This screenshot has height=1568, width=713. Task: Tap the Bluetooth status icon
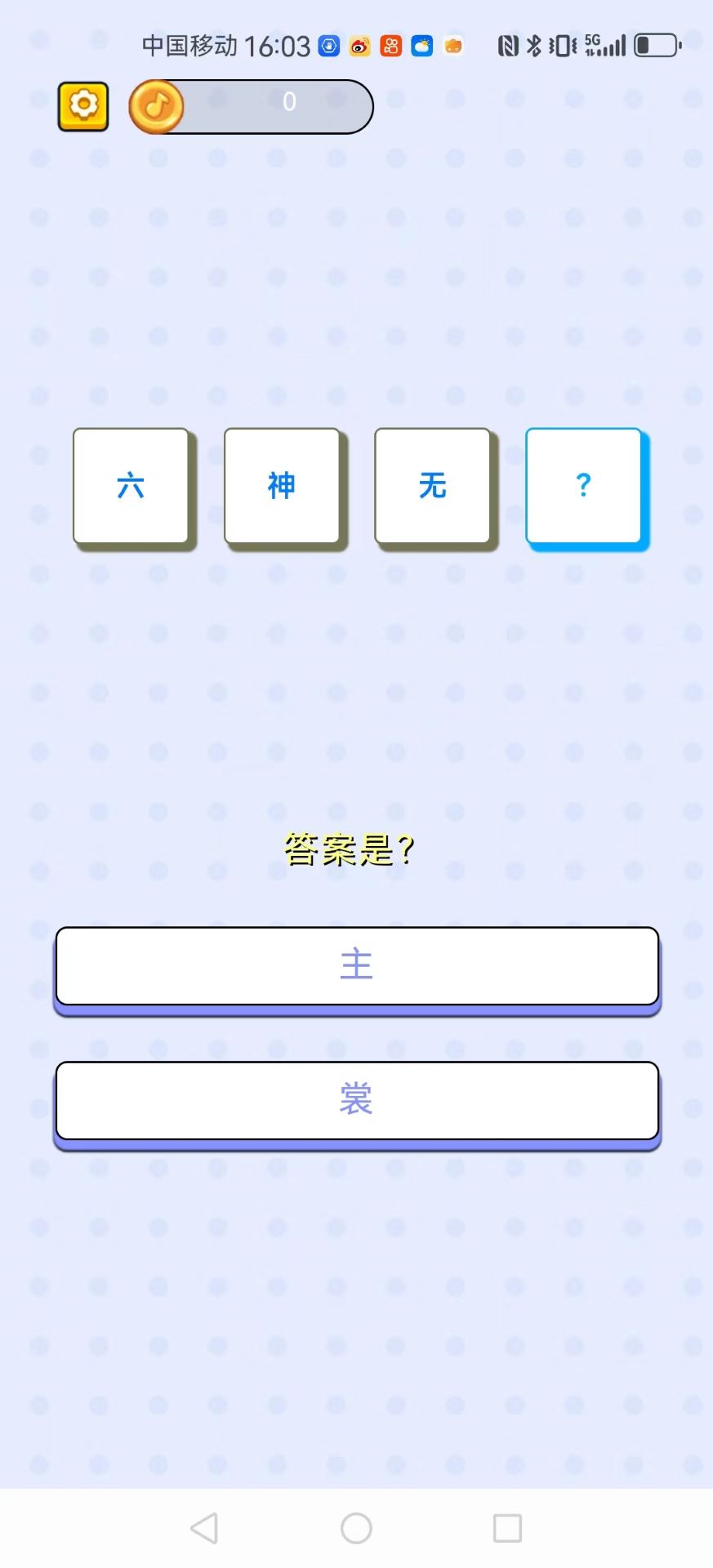[x=535, y=47]
